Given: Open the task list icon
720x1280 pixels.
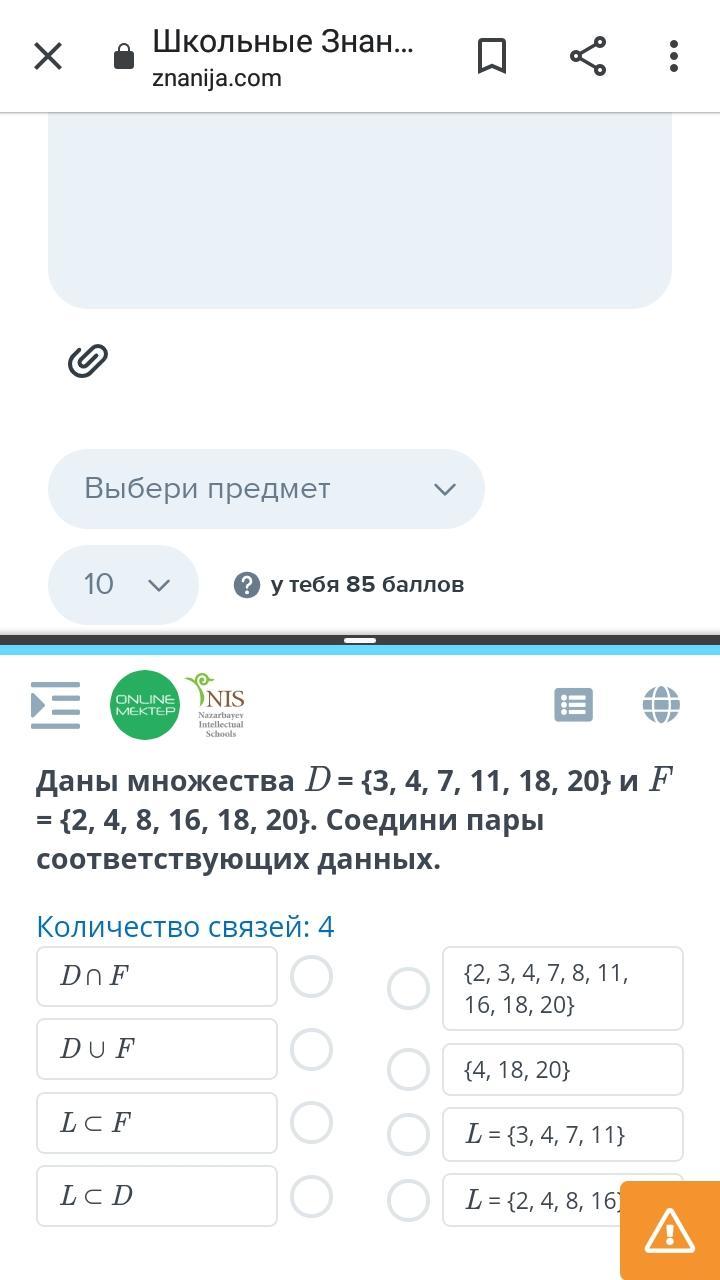Looking at the screenshot, I should tap(573, 705).
